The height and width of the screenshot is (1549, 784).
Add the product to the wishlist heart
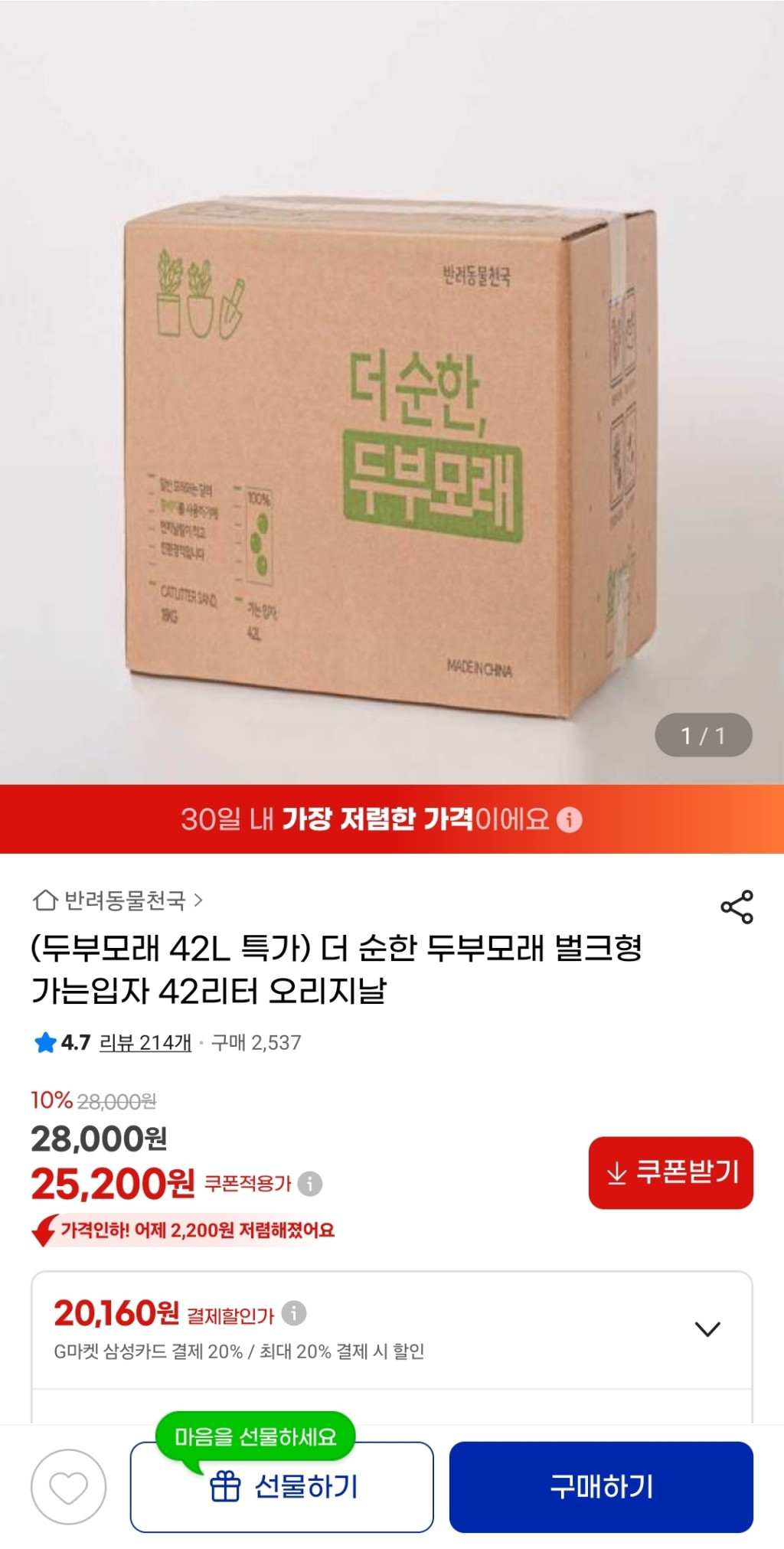pyautogui.click(x=68, y=1487)
